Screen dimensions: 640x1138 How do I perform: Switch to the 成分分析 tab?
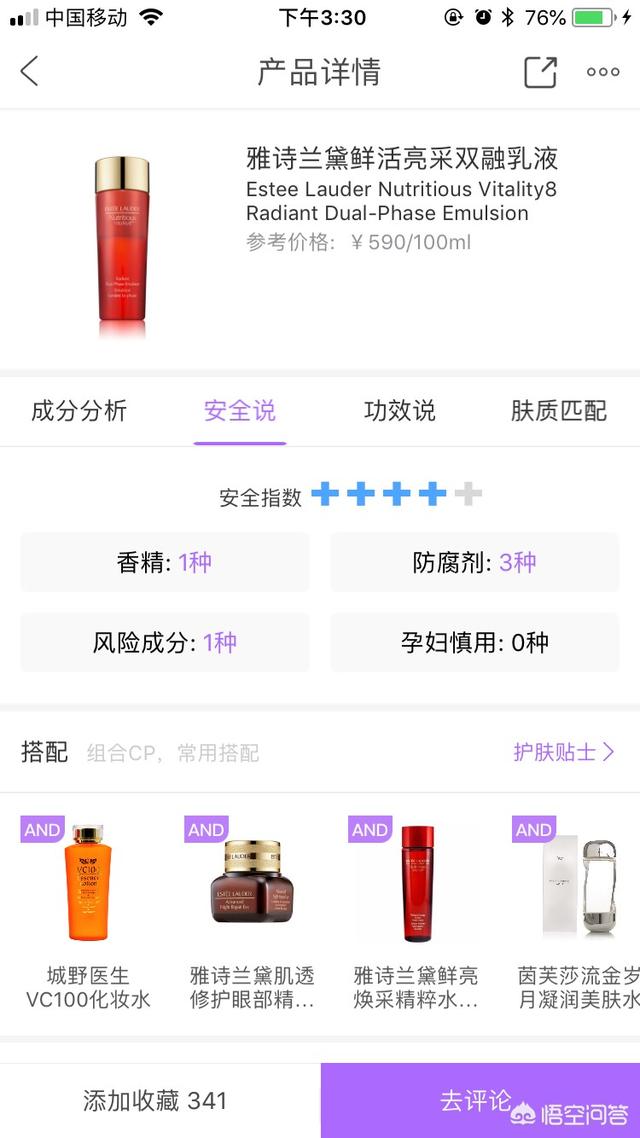[79, 411]
